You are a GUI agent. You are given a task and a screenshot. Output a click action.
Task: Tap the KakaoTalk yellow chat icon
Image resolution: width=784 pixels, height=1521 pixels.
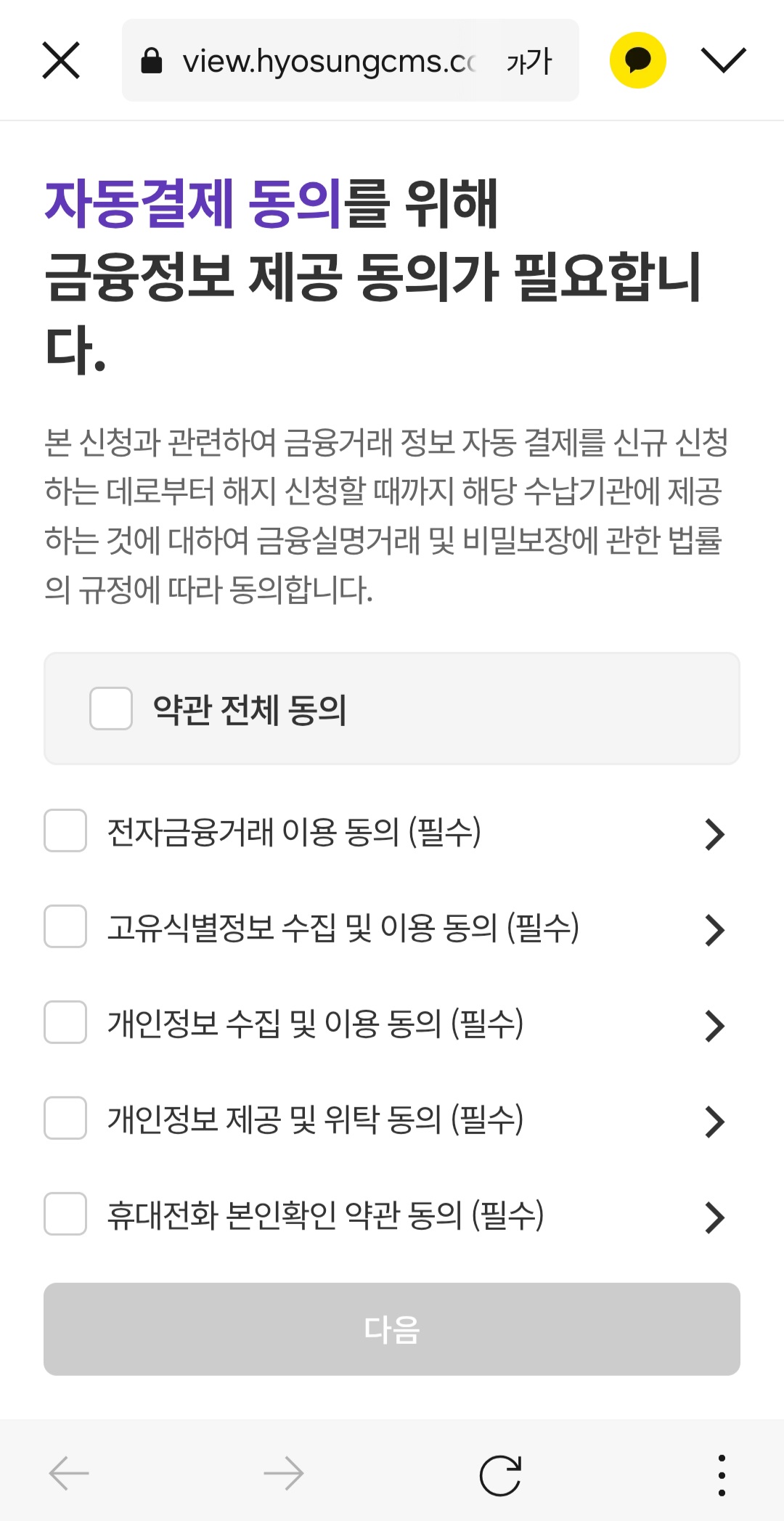coord(637,60)
